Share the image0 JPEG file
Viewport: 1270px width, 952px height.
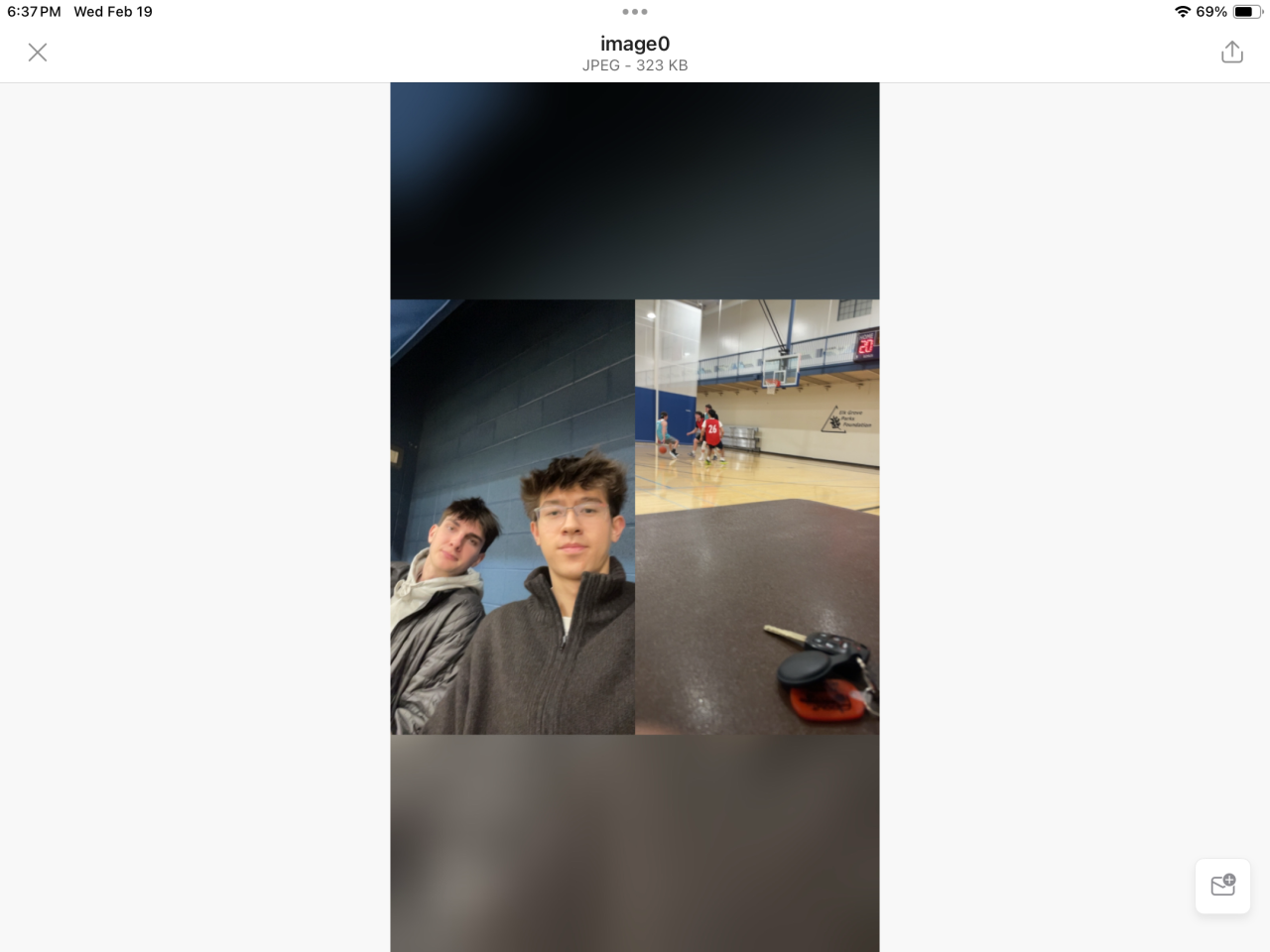(x=1231, y=53)
